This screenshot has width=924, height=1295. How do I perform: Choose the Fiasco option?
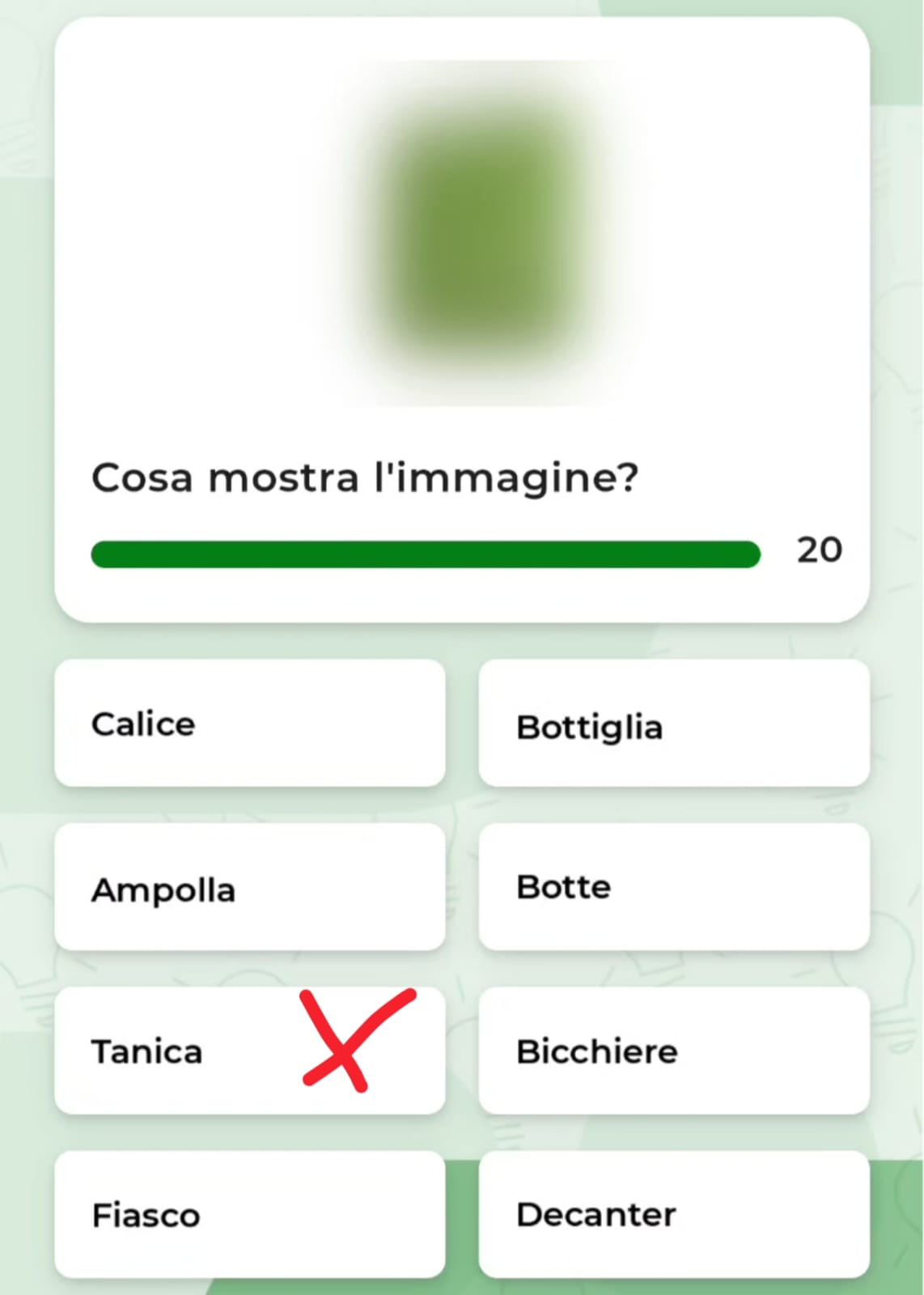(x=249, y=1214)
